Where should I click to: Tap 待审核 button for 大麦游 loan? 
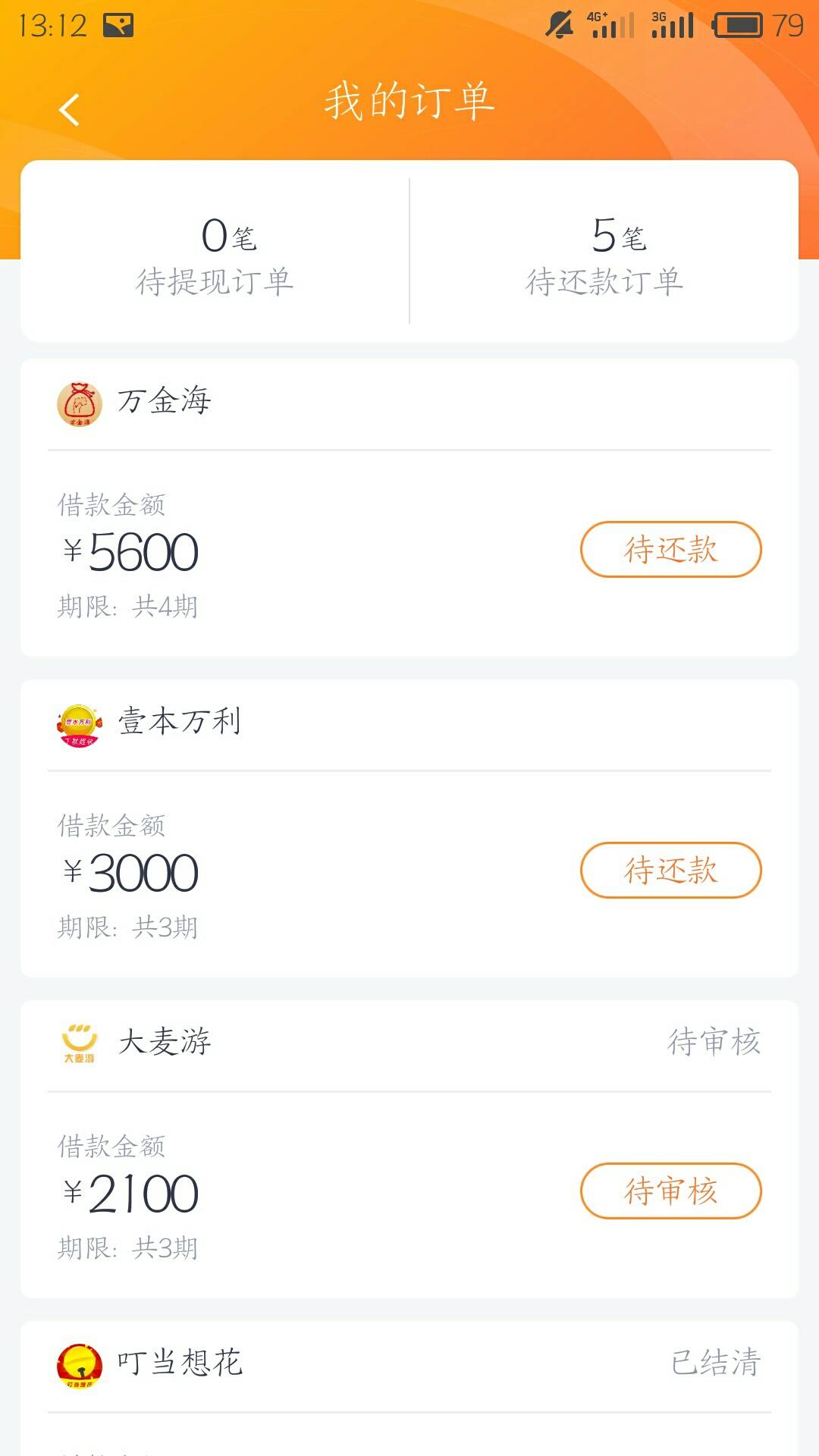coord(670,1191)
